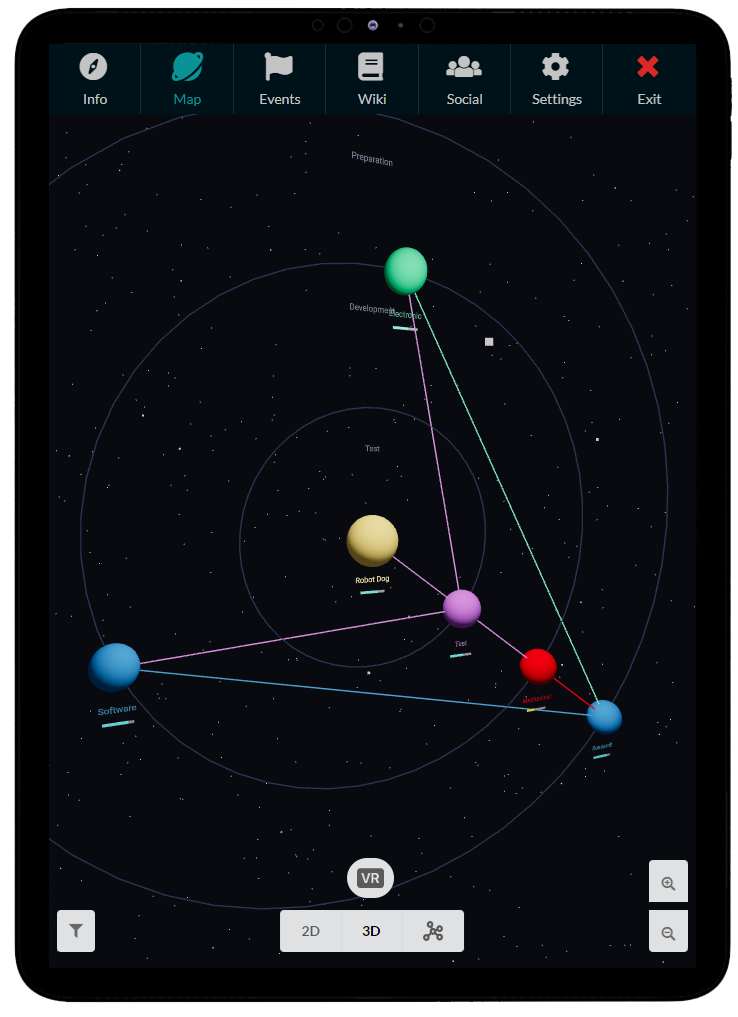This screenshot has height=1017, width=738.
Task: Switch the map to 2D view
Action: click(311, 931)
